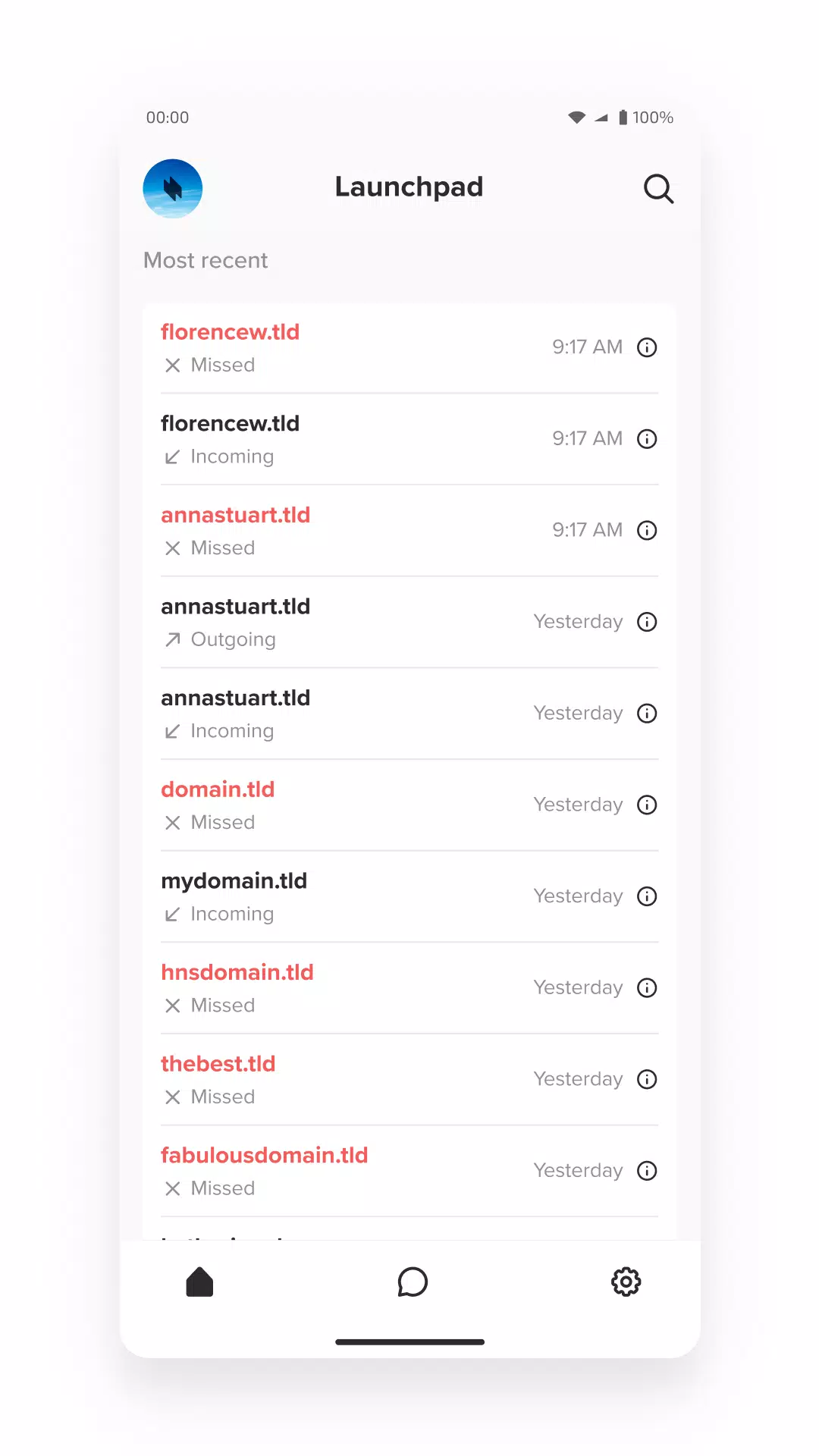Switch to the home tab
819x1456 pixels.
(x=199, y=1282)
